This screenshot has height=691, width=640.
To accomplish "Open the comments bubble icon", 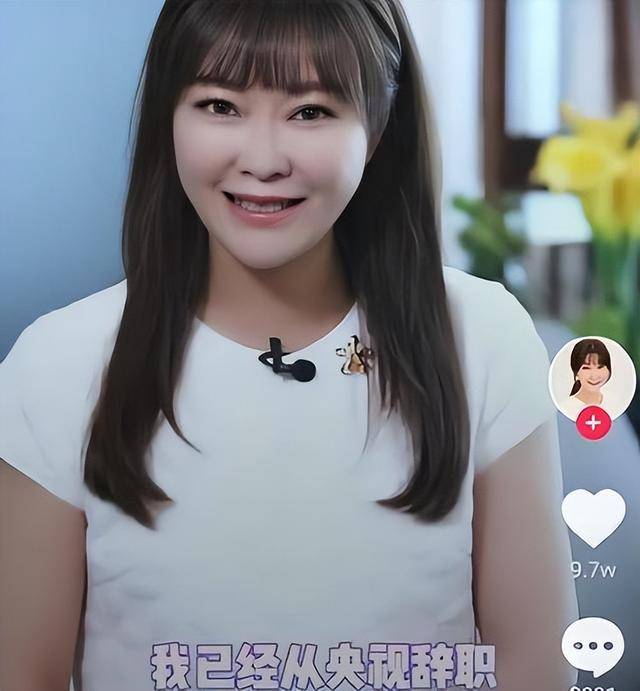I will point(593,646).
